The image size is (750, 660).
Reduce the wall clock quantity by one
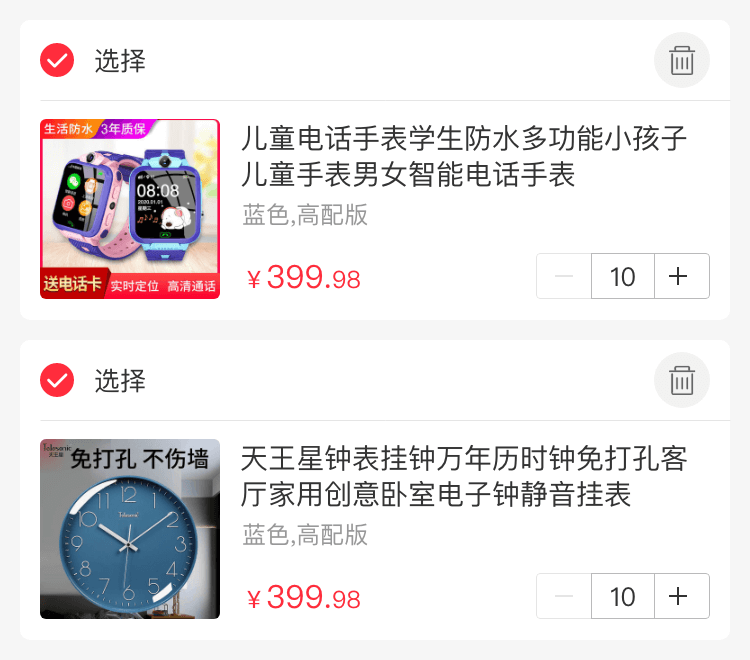(x=564, y=596)
